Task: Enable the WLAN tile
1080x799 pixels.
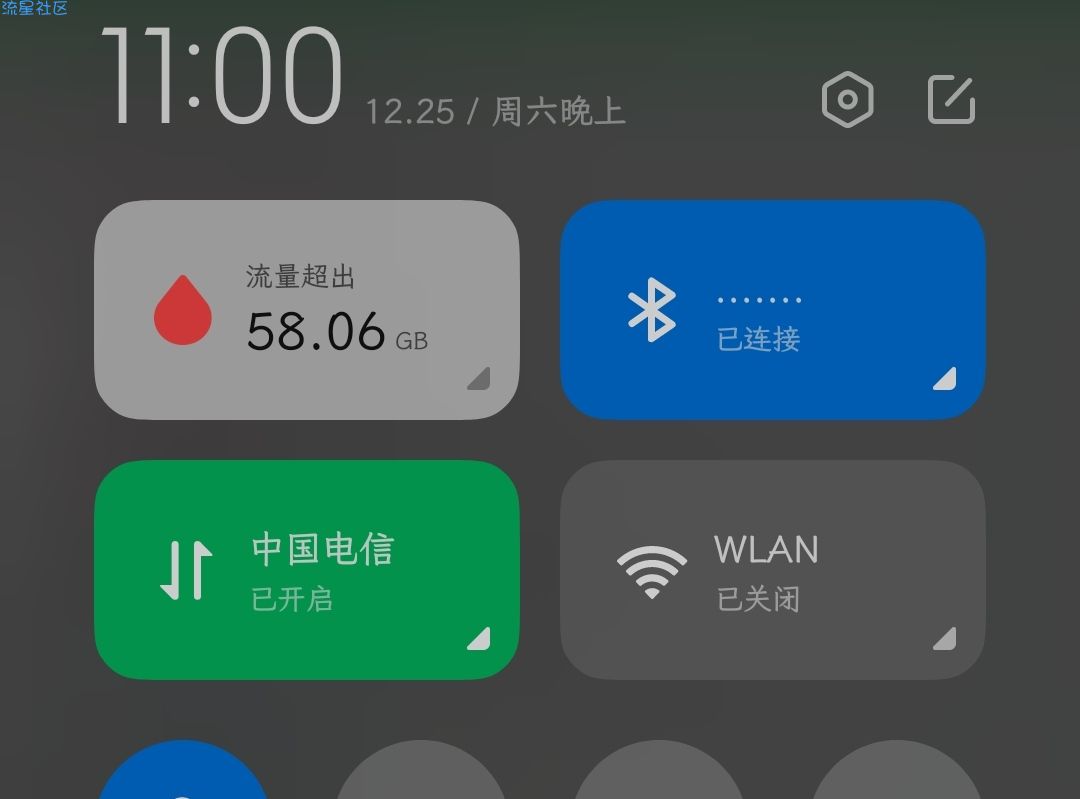Action: tap(772, 569)
